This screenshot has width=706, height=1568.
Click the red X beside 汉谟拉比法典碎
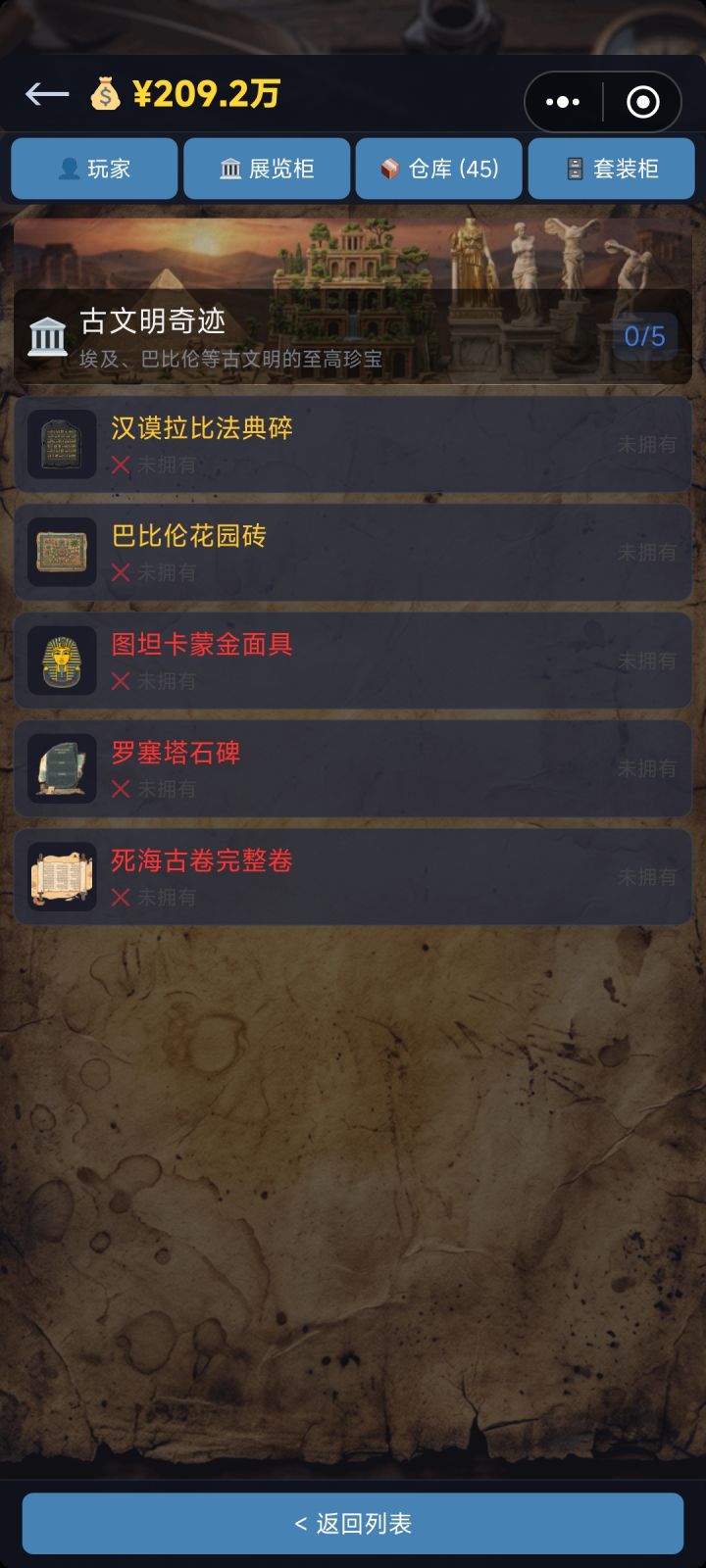(120, 465)
